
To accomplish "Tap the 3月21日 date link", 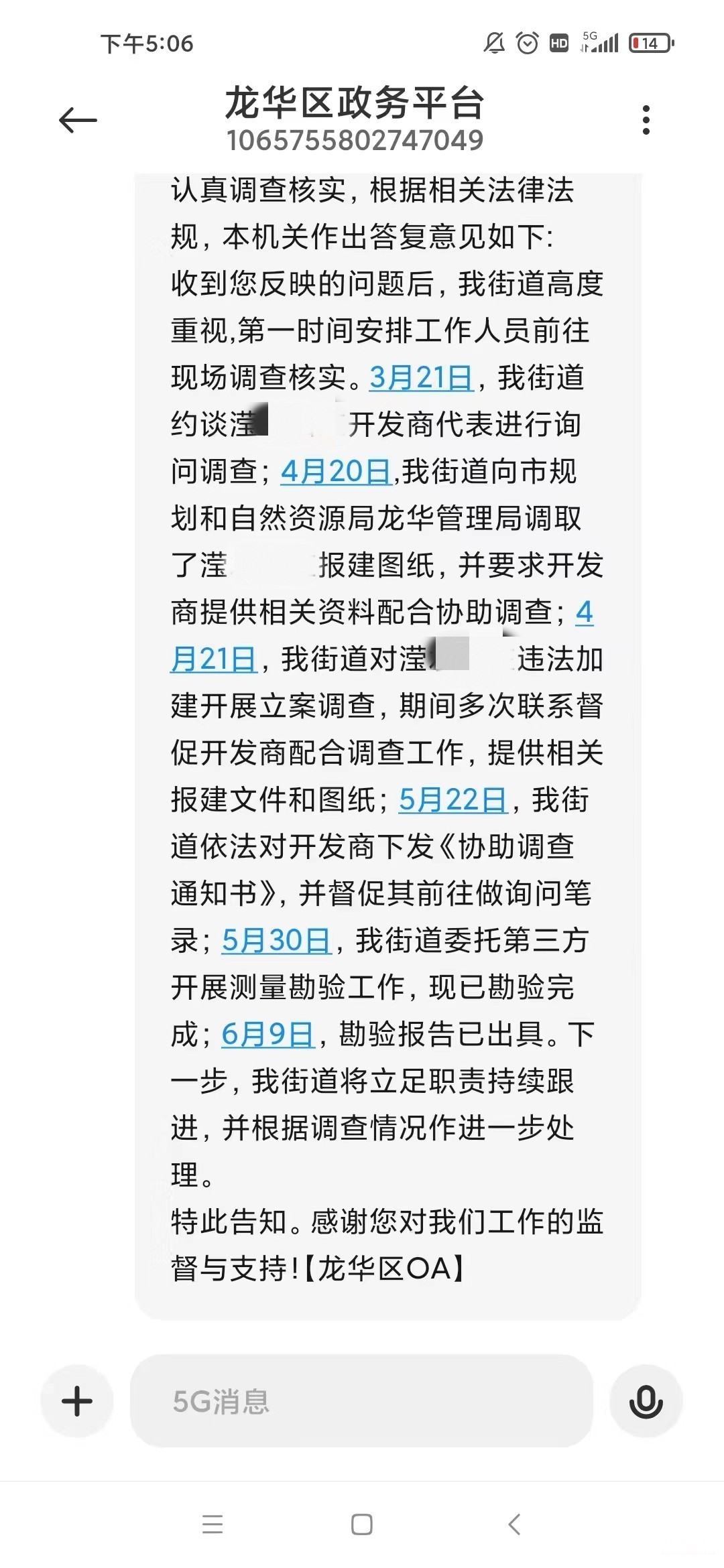I will (422, 378).
